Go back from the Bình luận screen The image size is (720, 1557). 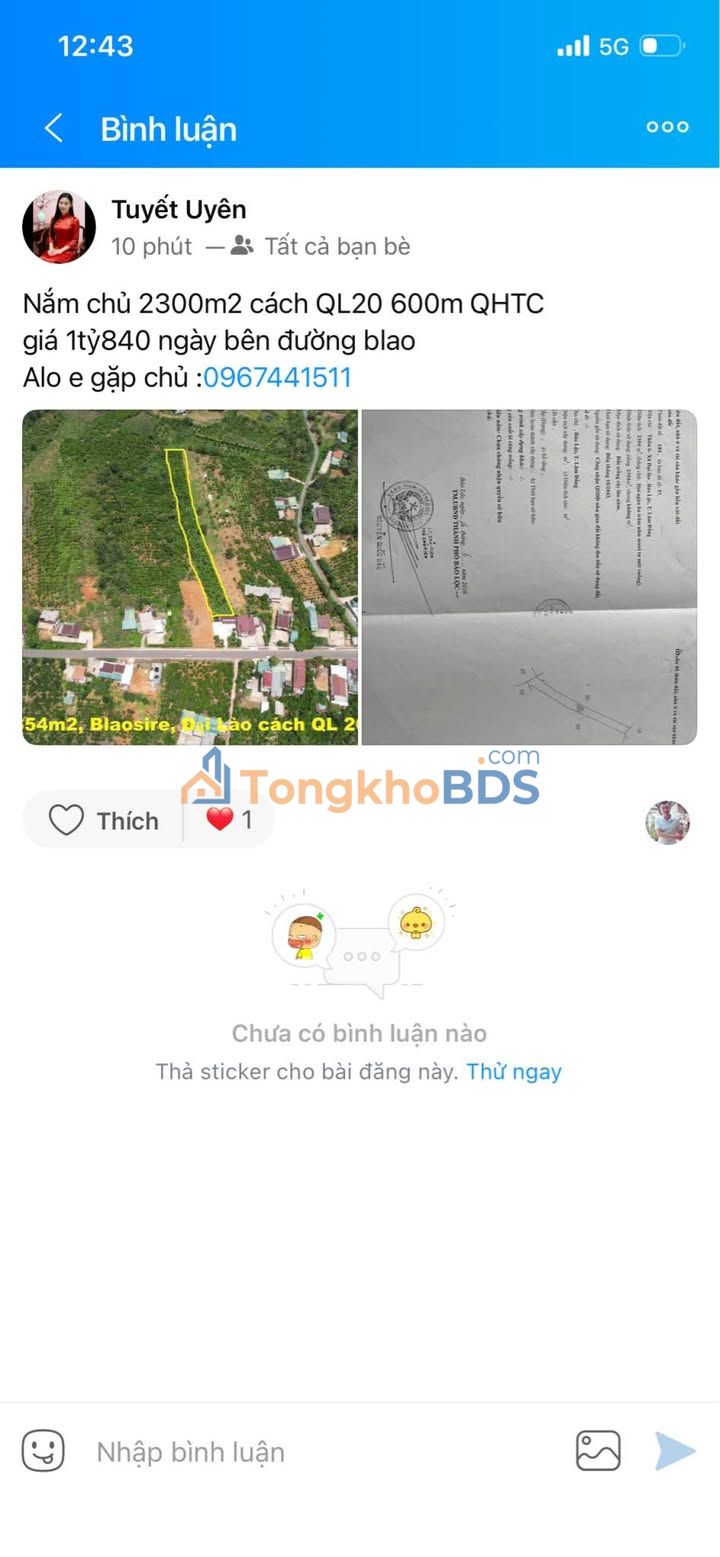(54, 128)
